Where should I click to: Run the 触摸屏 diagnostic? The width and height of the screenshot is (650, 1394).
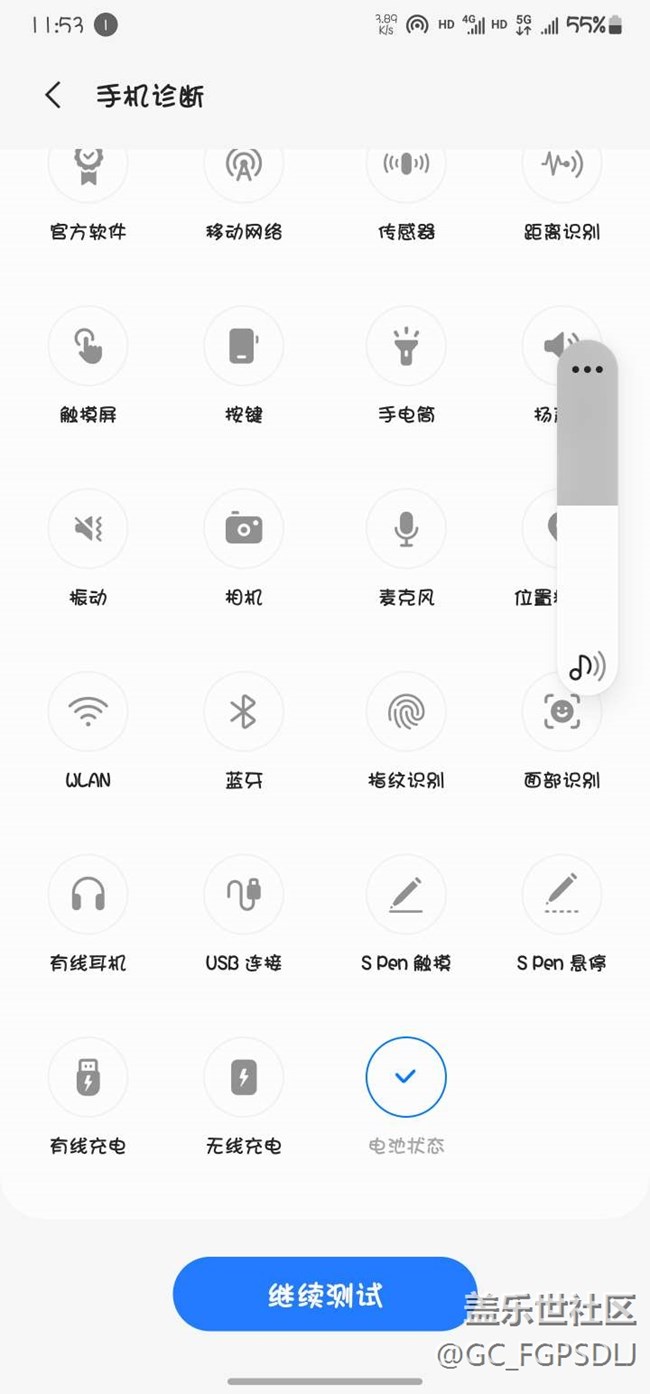[88, 346]
